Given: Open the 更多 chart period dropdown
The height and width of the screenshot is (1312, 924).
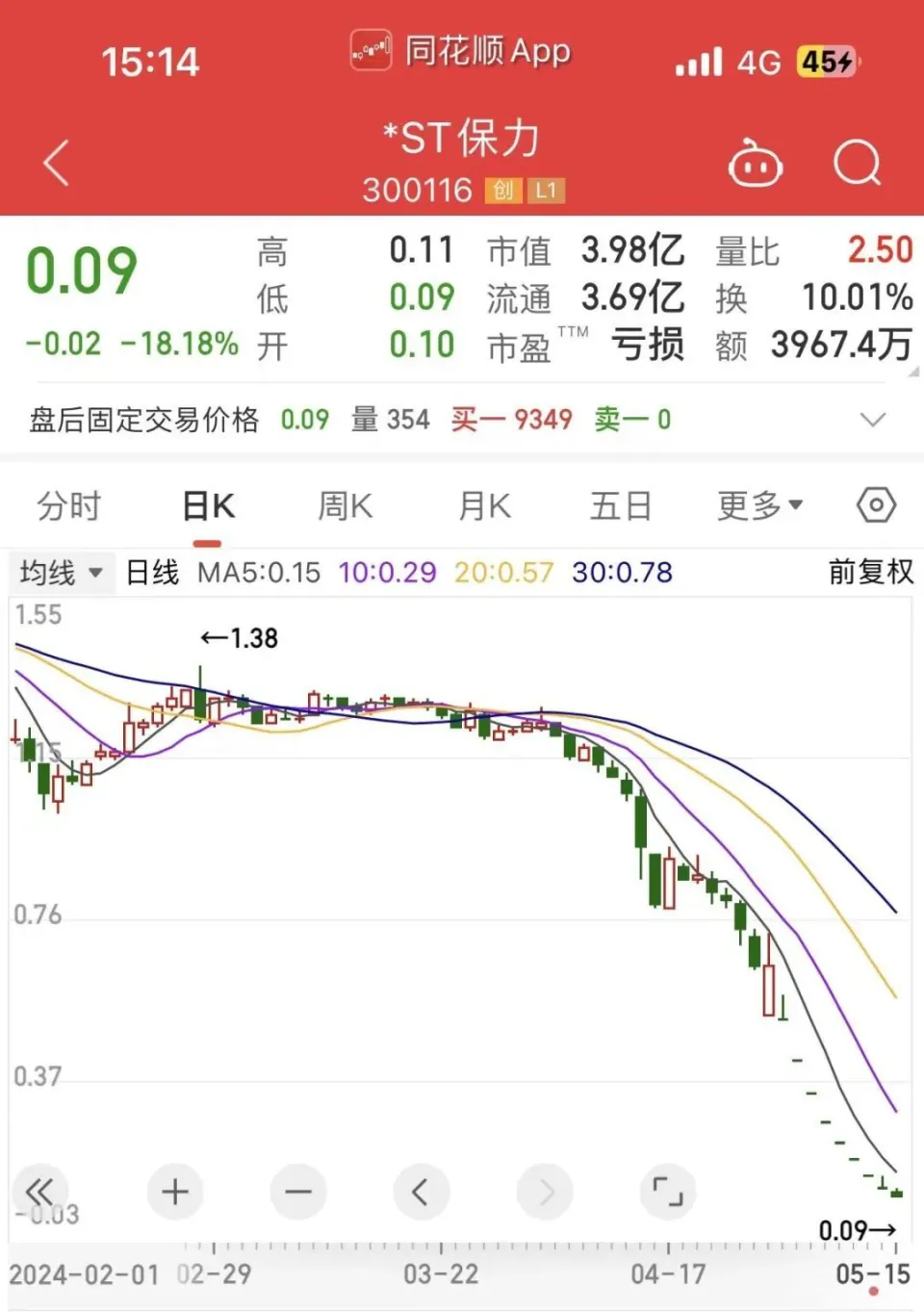Looking at the screenshot, I should [x=759, y=506].
